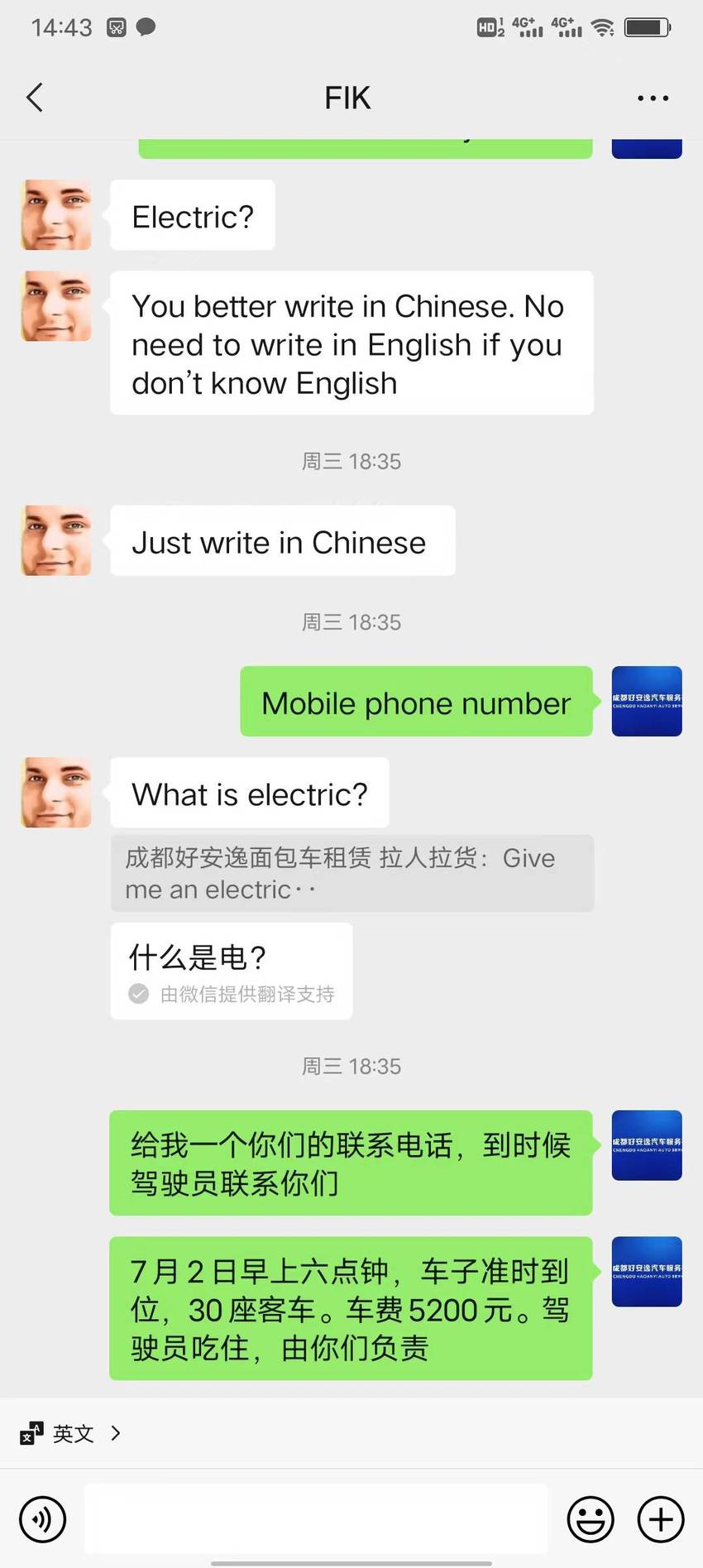Viewport: 703px width, 1568px height.
Task: Open the chat options three-dot menu
Action: (x=653, y=98)
